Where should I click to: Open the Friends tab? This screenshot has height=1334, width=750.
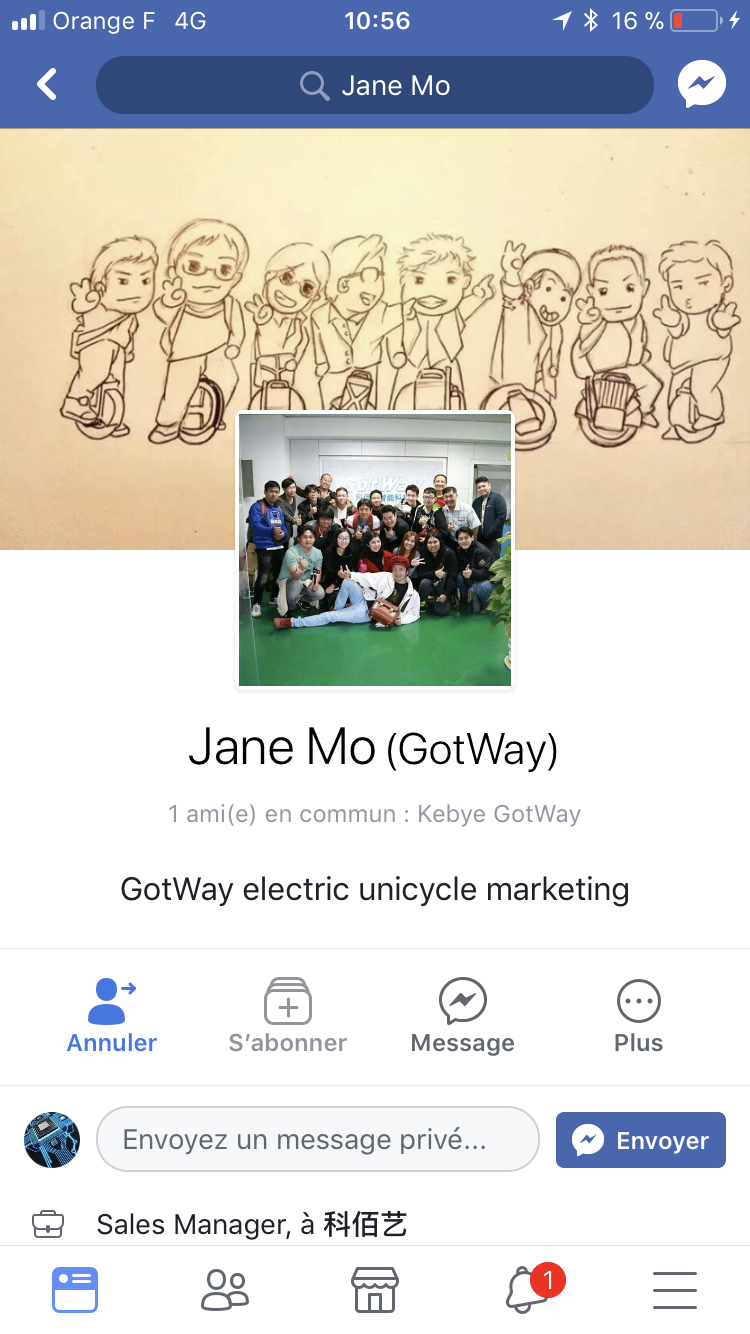tap(225, 1290)
